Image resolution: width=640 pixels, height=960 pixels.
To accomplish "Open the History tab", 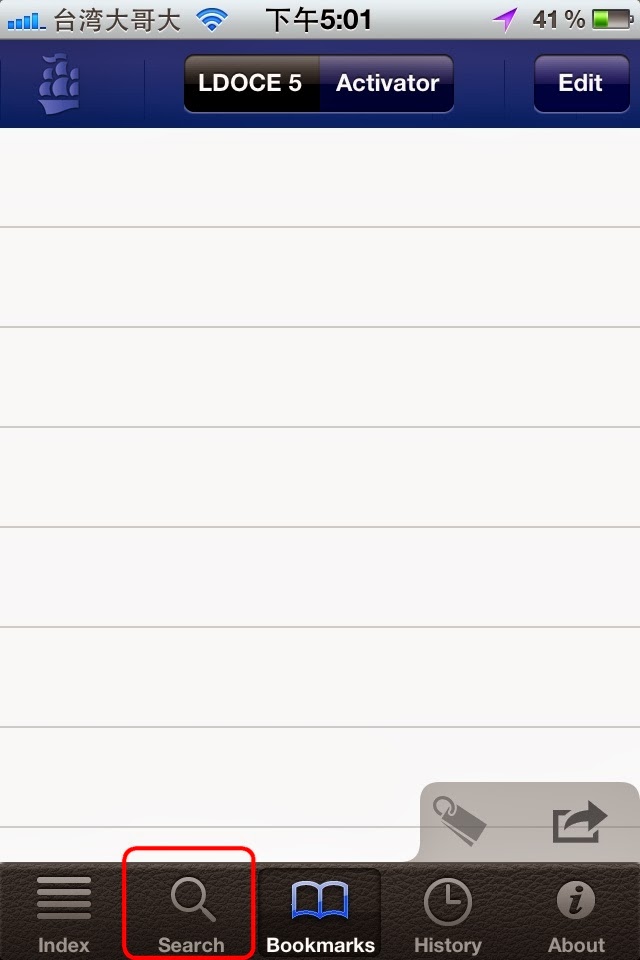I will 447,913.
